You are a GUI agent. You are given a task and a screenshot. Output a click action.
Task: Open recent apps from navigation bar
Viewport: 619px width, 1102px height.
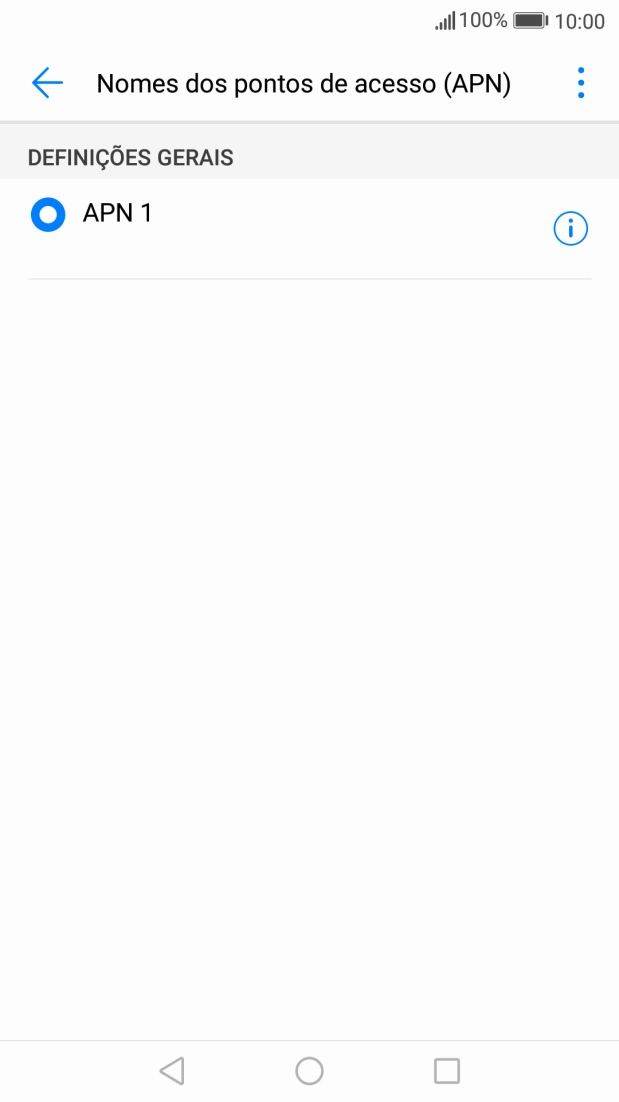(x=446, y=1071)
